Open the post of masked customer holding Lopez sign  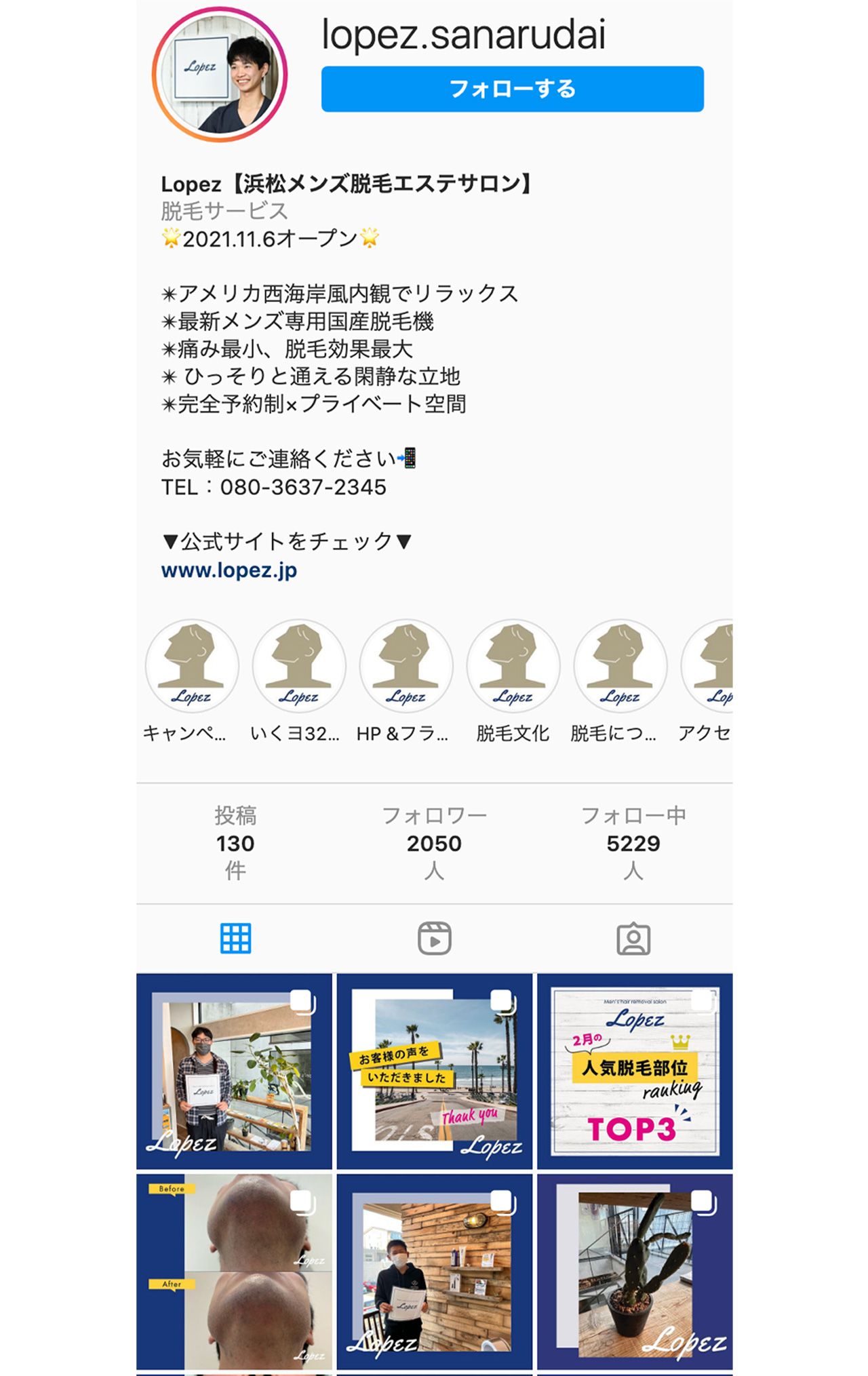tap(234, 1071)
